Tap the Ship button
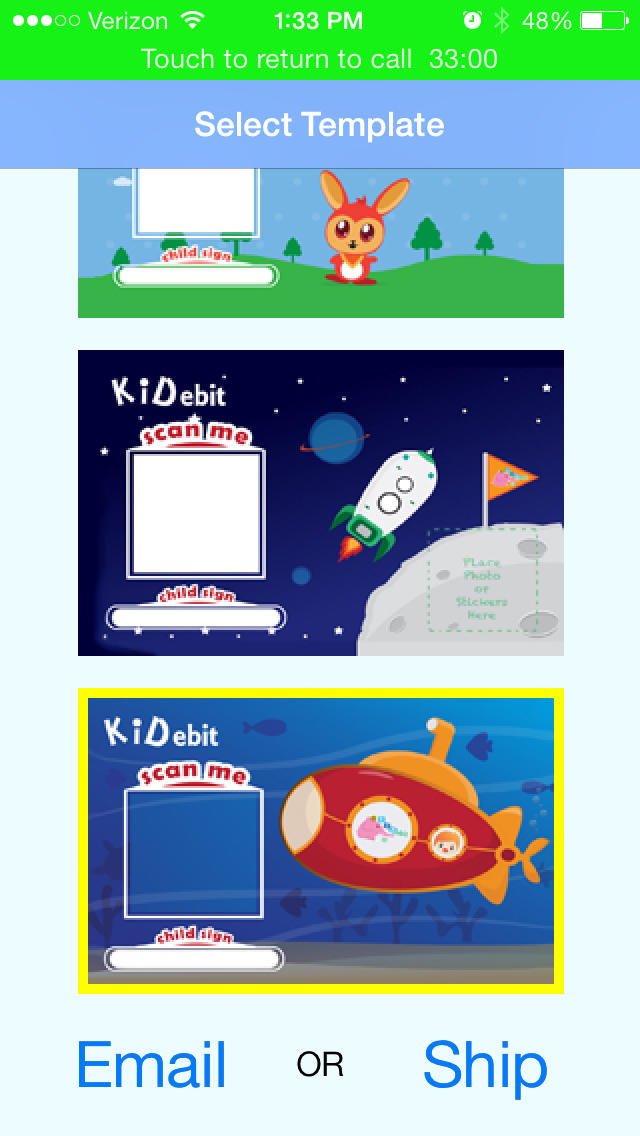The width and height of the screenshot is (640, 1136). coord(485,1065)
